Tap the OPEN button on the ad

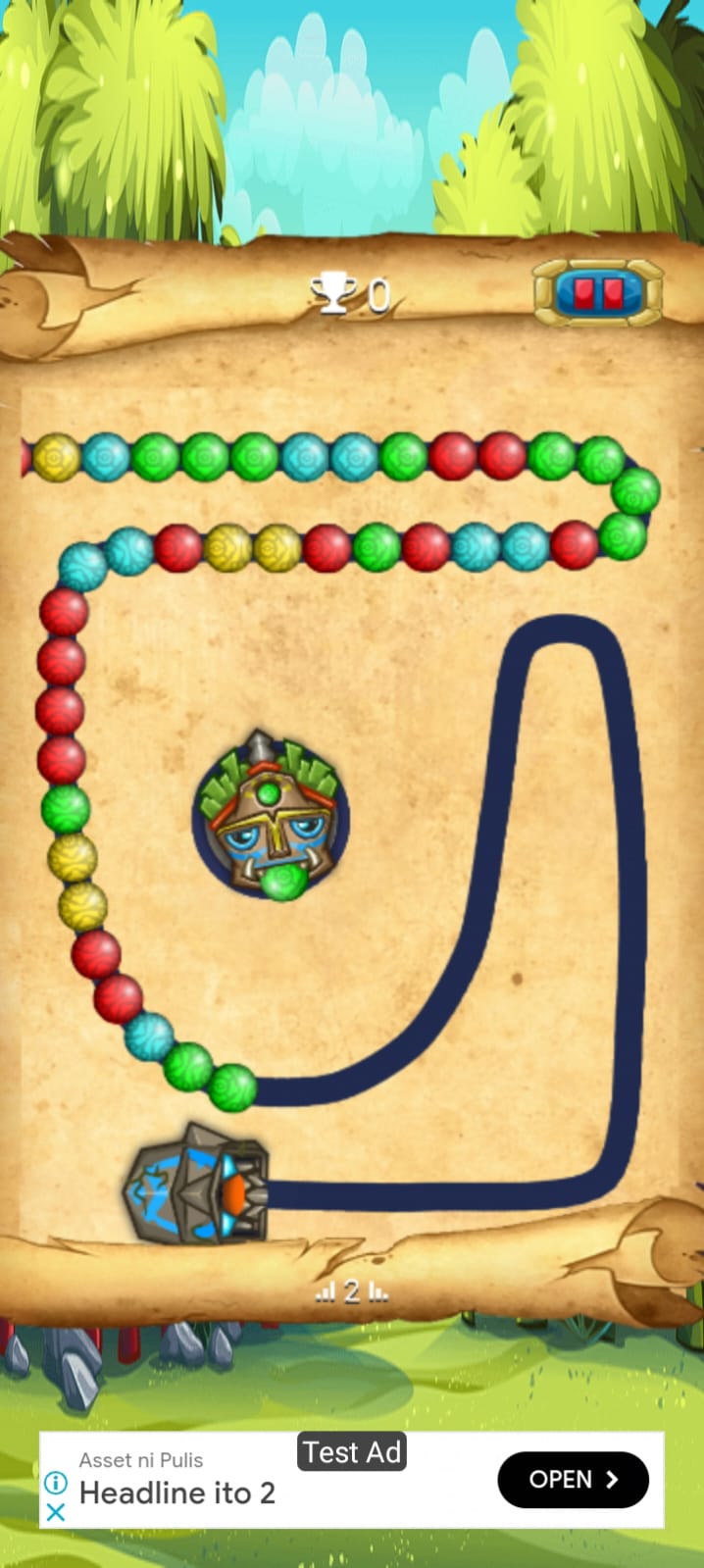tap(573, 1479)
